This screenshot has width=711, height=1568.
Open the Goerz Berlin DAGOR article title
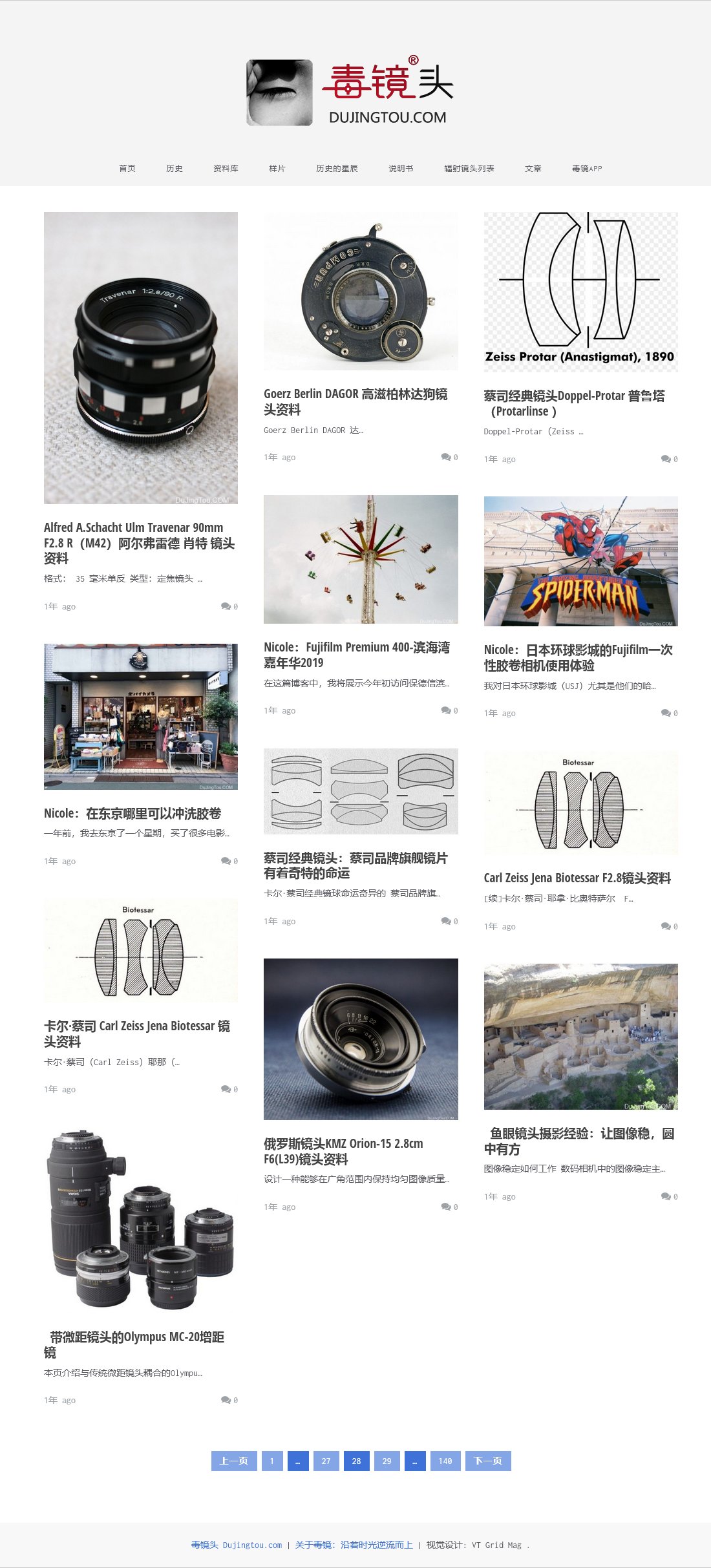(355, 401)
